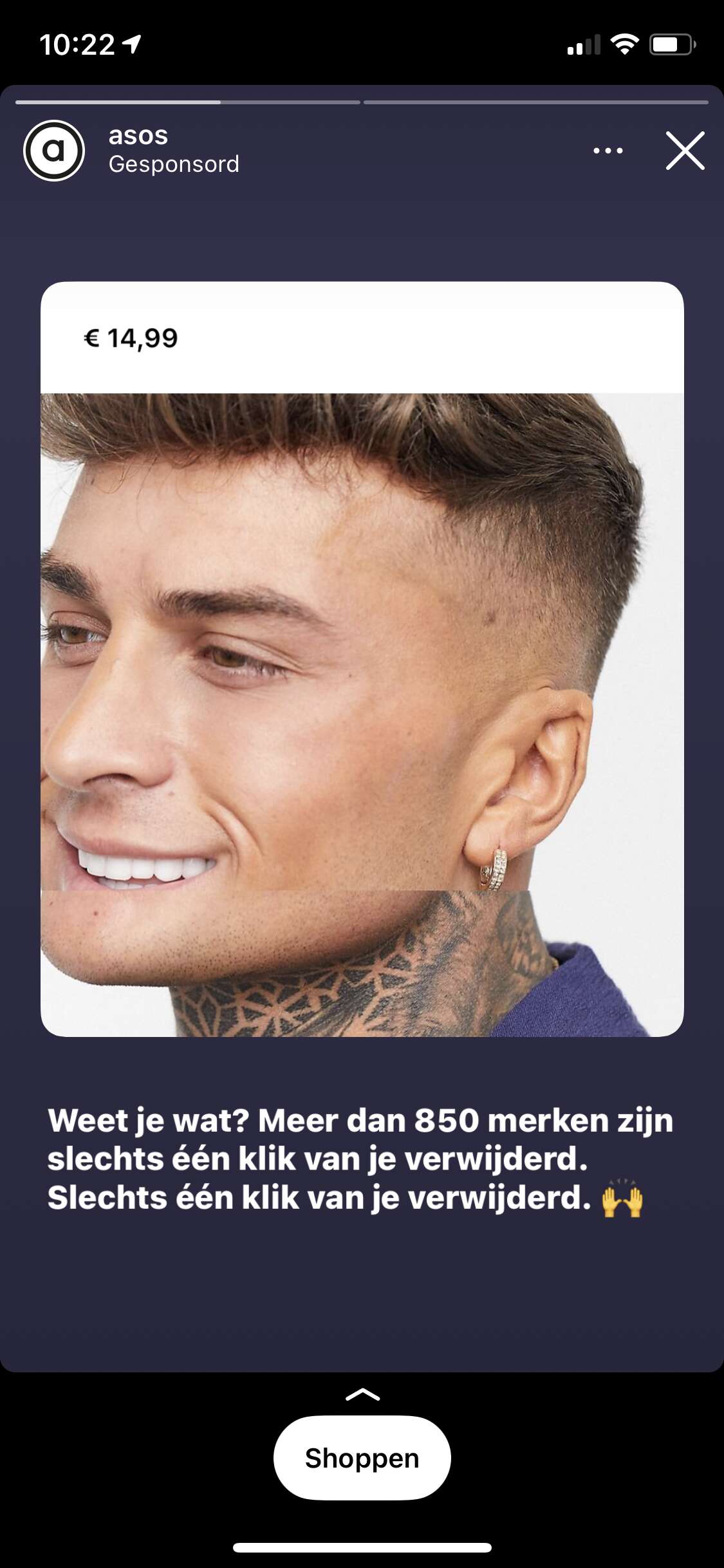Tap the asos account name

point(138,136)
